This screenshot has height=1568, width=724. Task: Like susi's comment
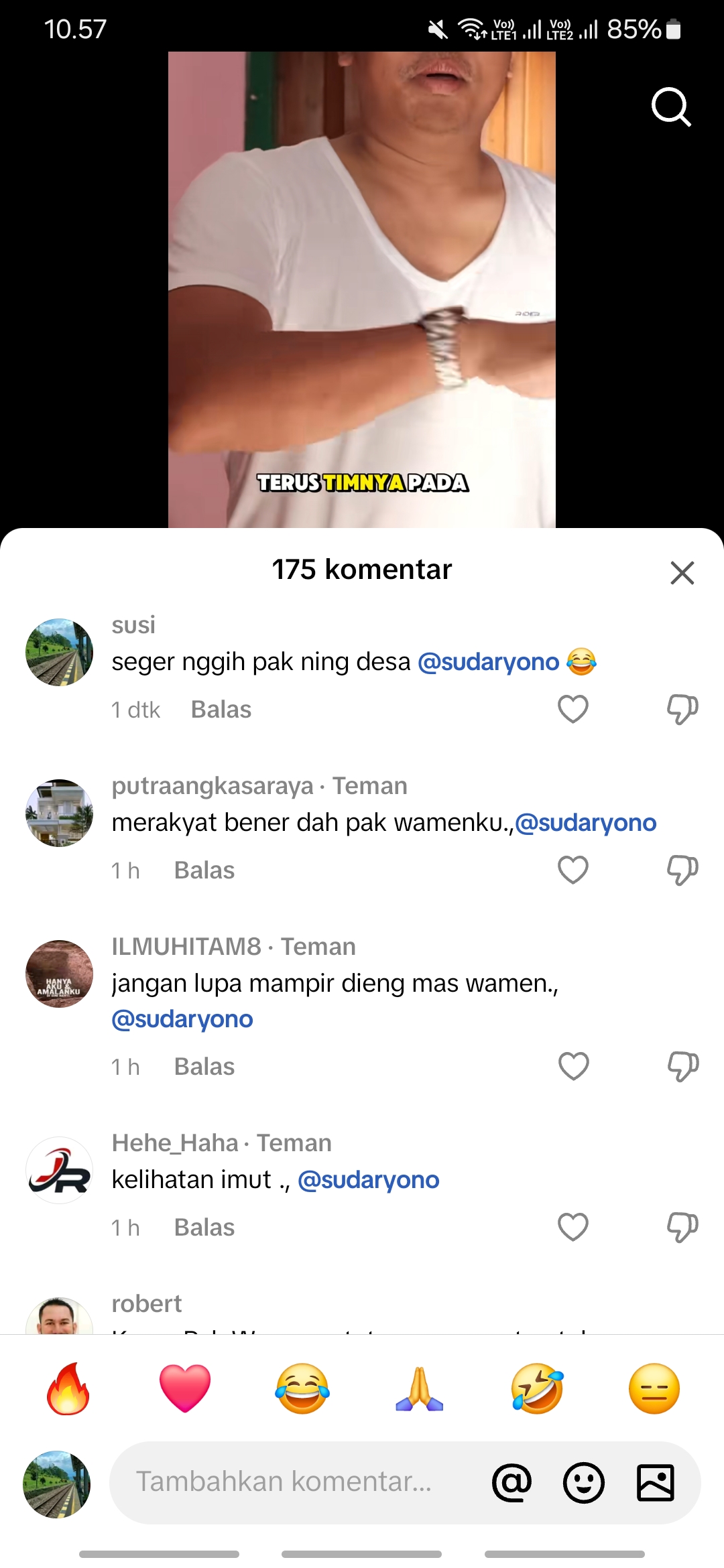(x=573, y=709)
